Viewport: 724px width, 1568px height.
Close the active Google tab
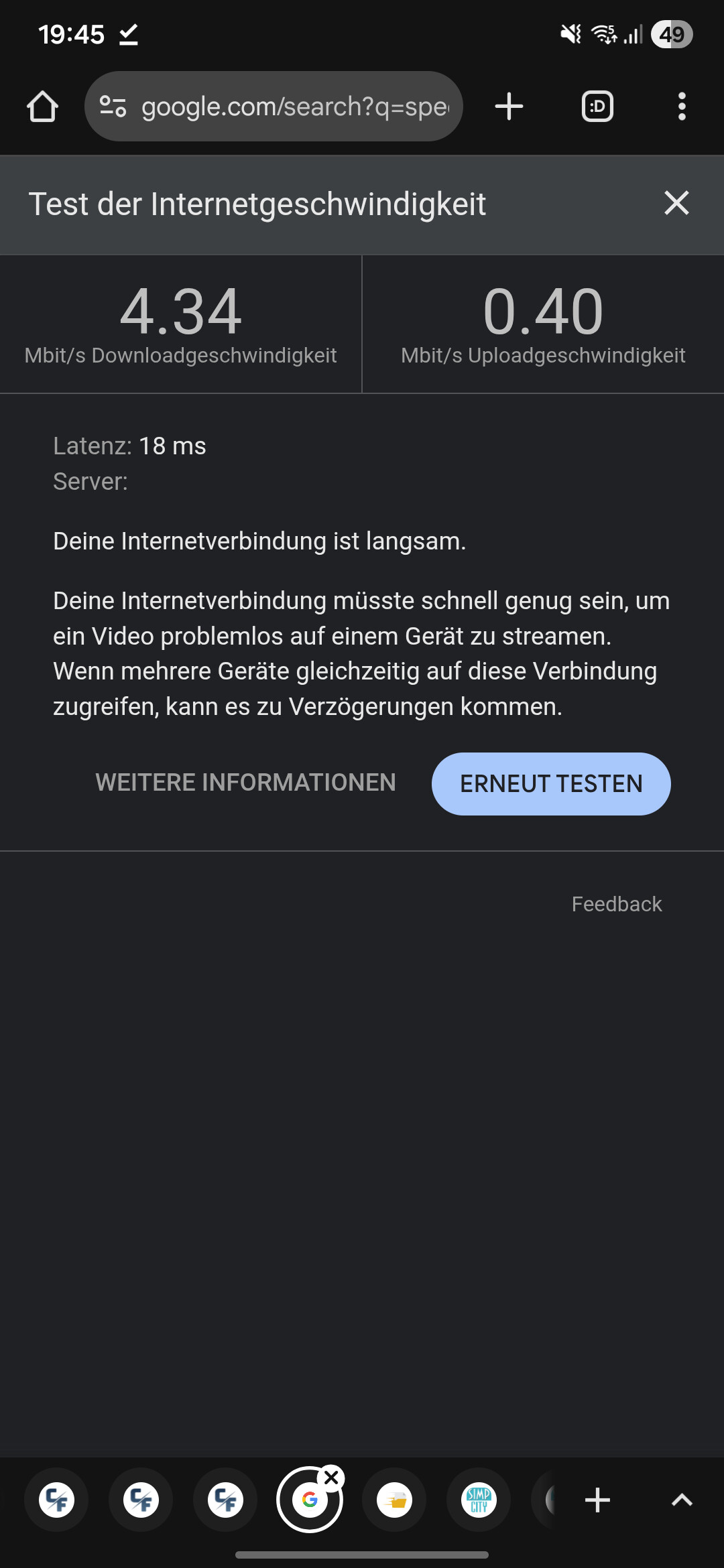331,1478
